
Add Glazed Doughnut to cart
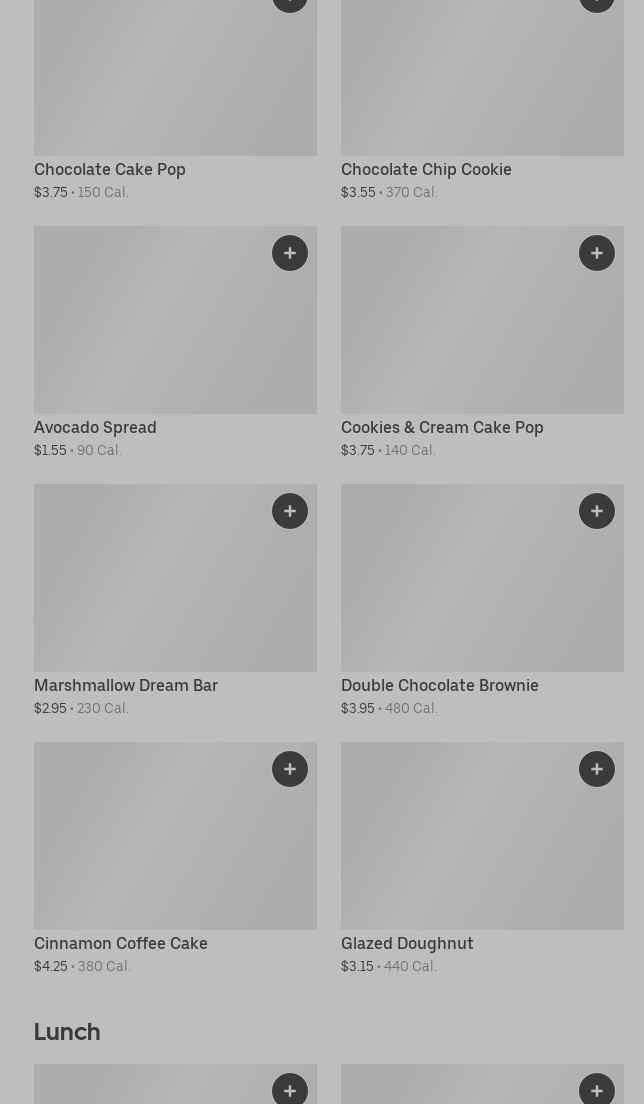point(597,769)
